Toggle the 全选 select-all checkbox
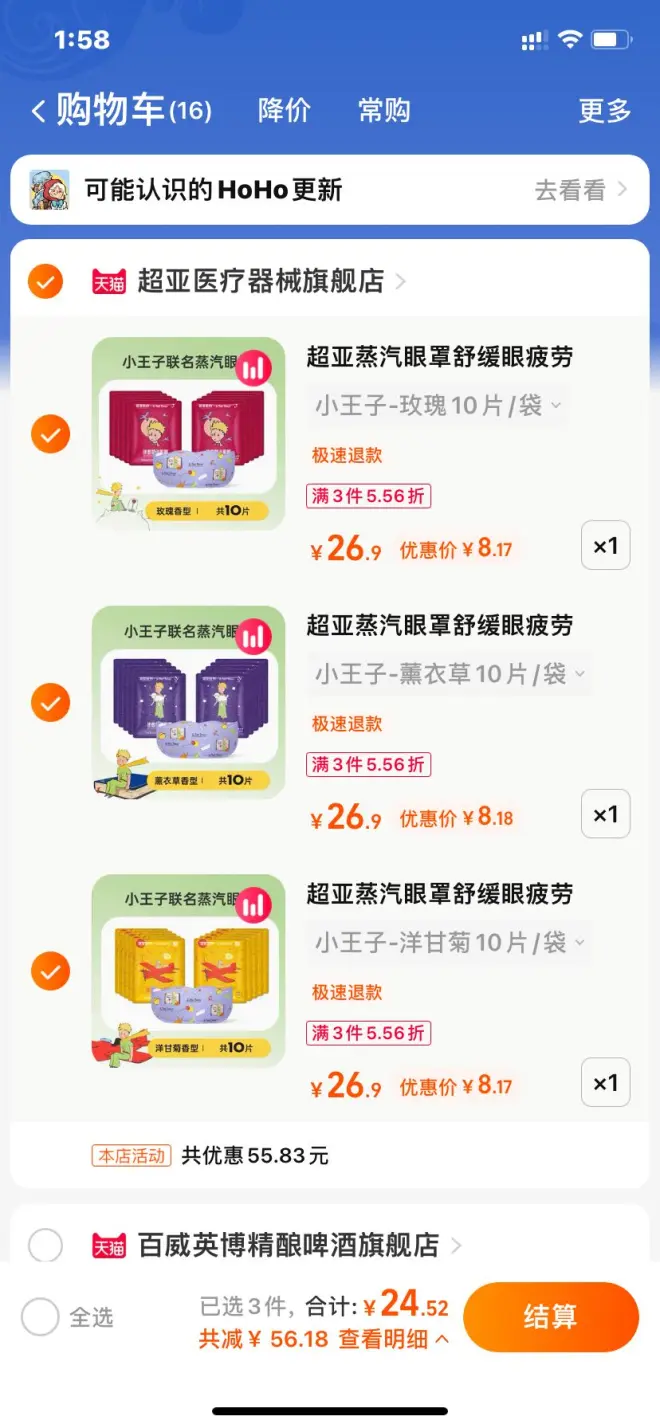 [40, 1317]
